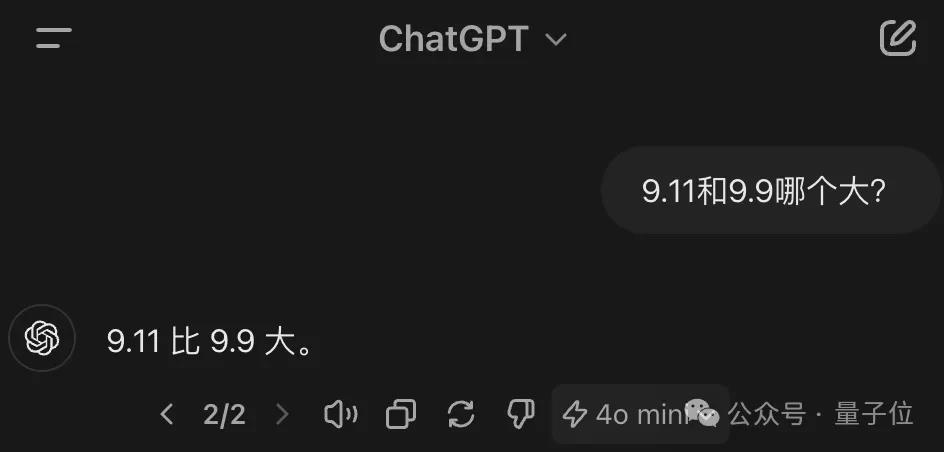Image resolution: width=944 pixels, height=452 pixels.
Task: Give the response a thumbs down
Action: click(x=520, y=414)
